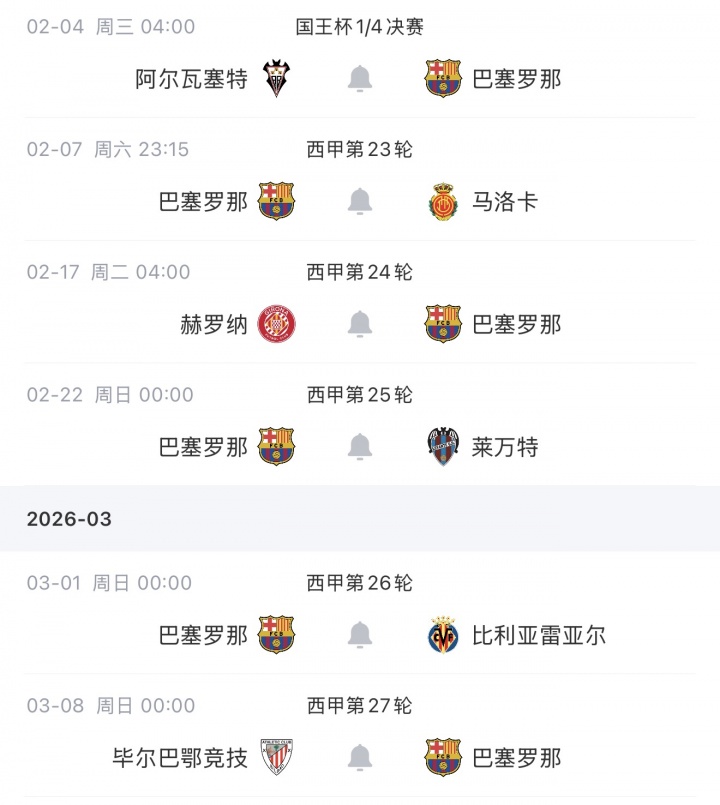Open the 西甲第25轮 match row
The image size is (720, 805).
[x=359, y=395]
